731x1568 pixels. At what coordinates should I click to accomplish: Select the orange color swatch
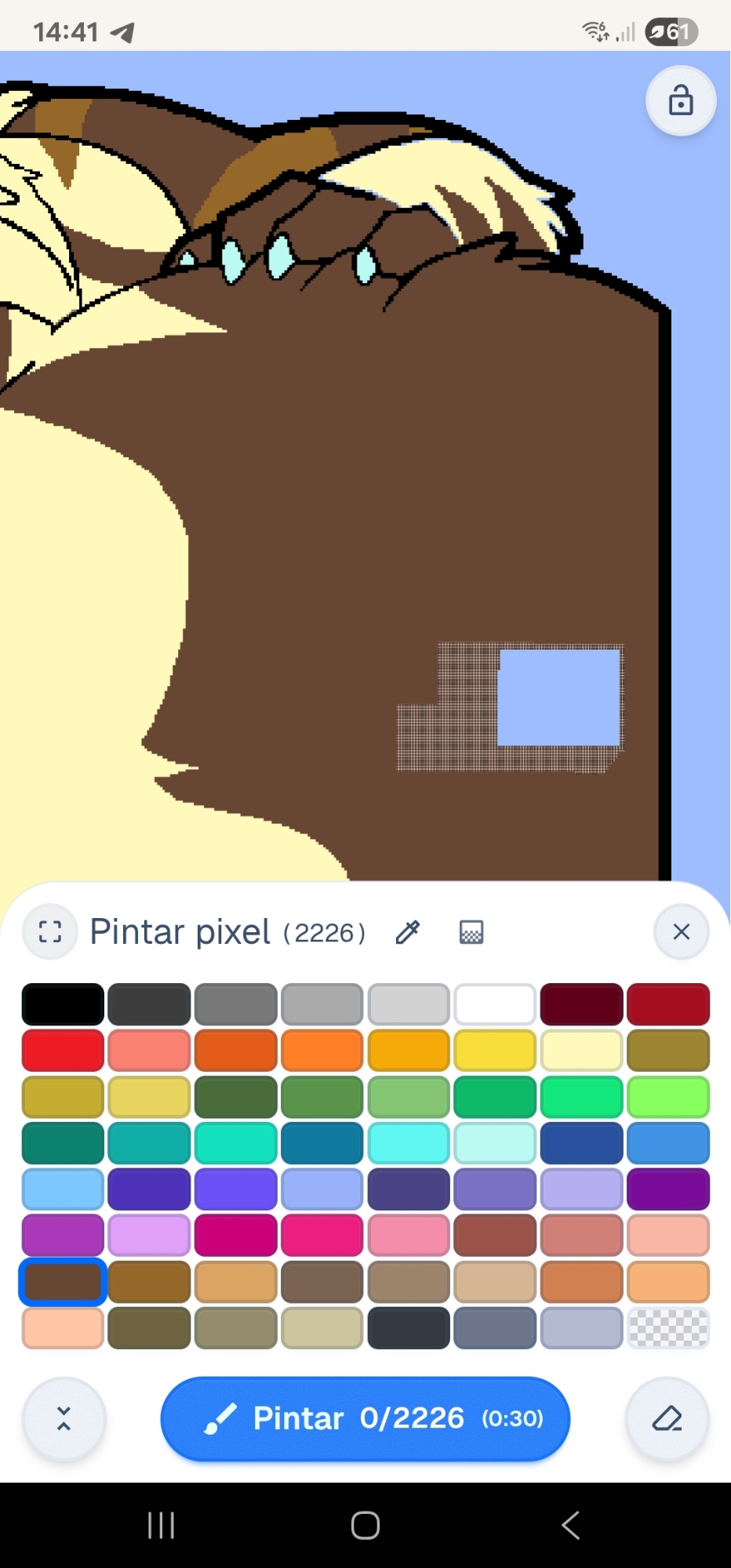[322, 1051]
